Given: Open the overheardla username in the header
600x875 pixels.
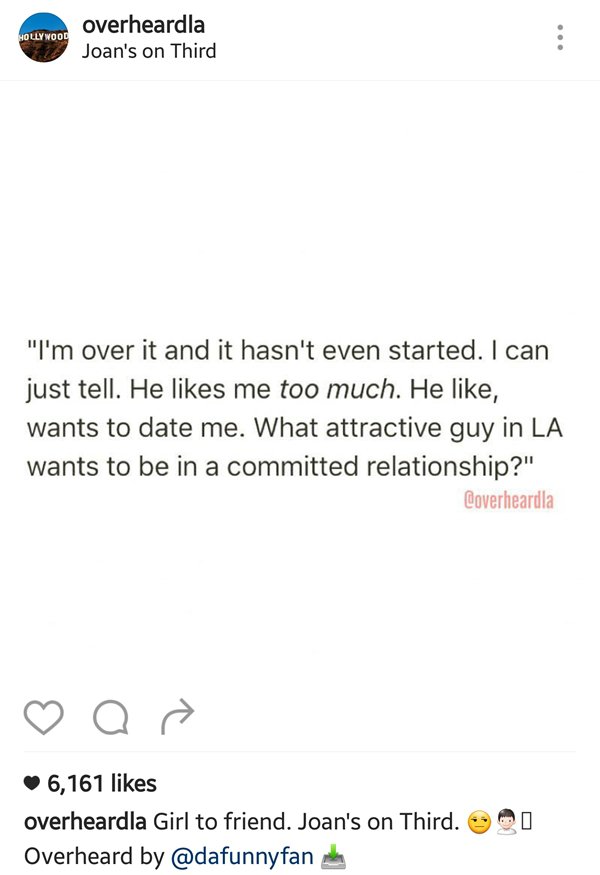Looking at the screenshot, I should (x=142, y=26).
